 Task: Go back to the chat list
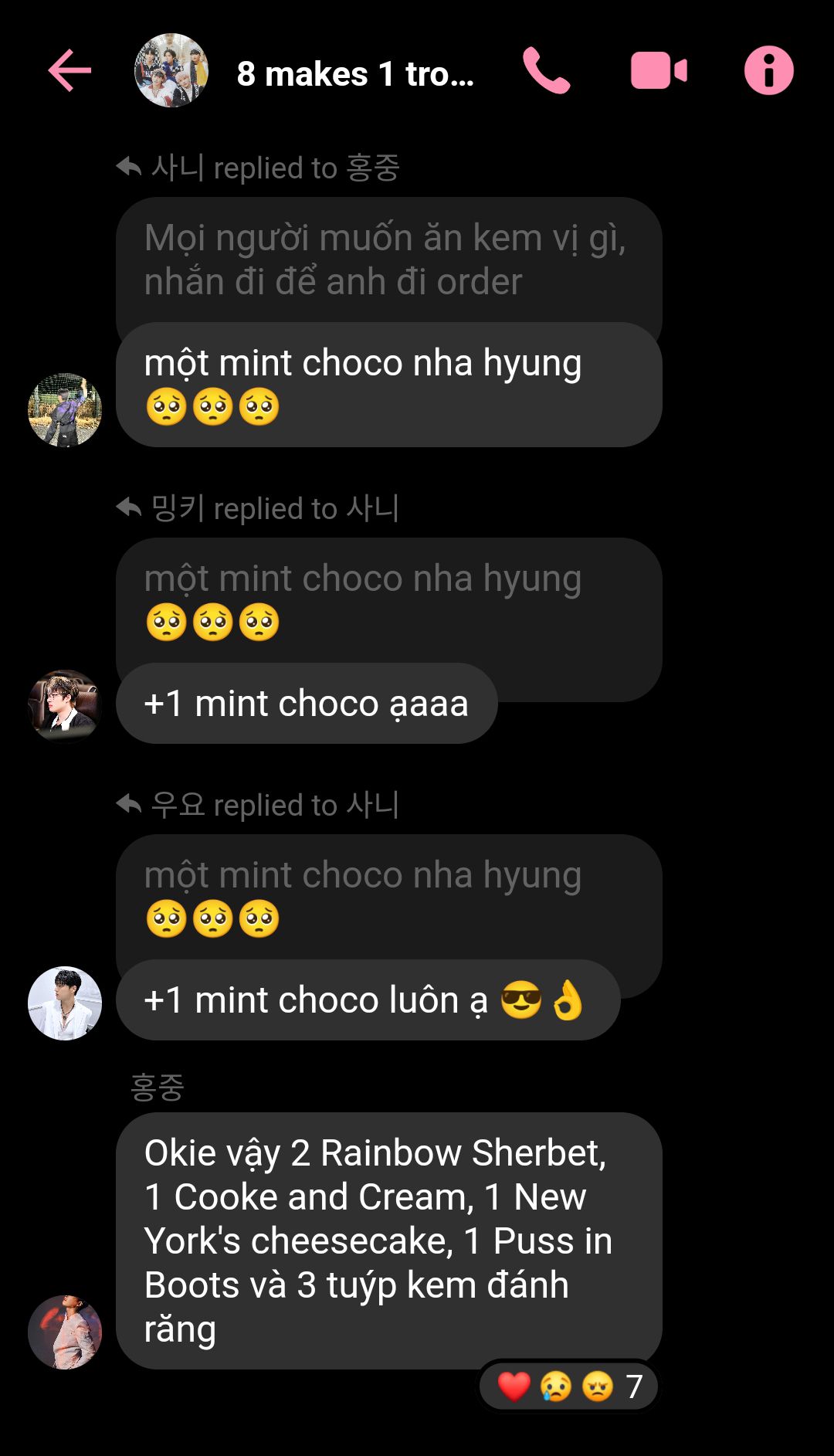[x=69, y=71]
